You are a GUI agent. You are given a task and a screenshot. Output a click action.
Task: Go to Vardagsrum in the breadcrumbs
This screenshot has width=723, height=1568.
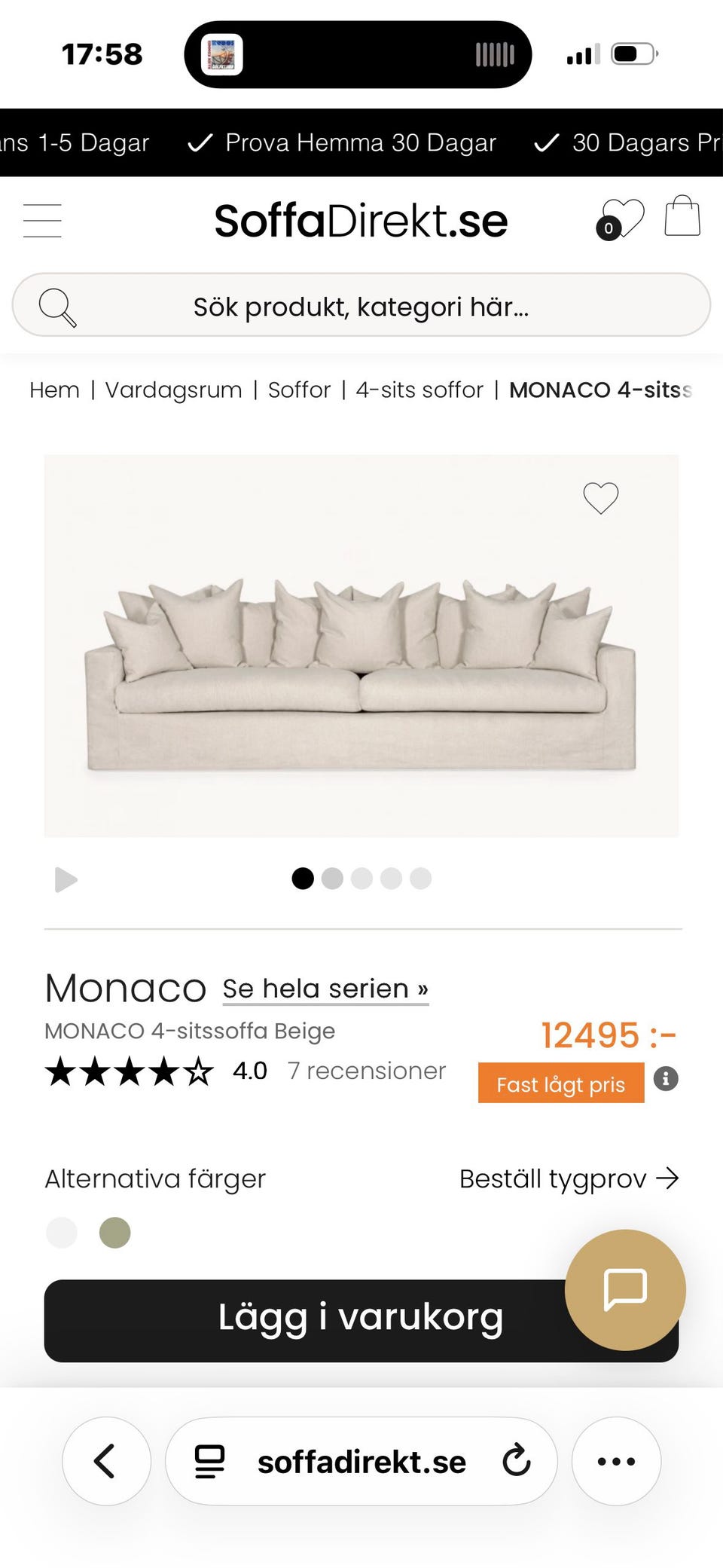173,390
